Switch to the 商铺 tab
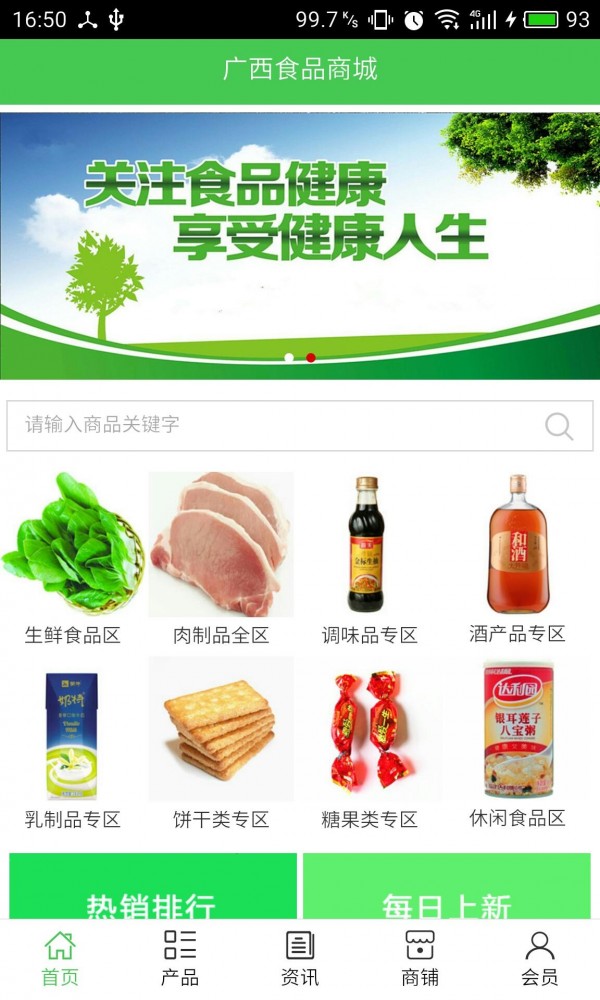 [x=420, y=958]
